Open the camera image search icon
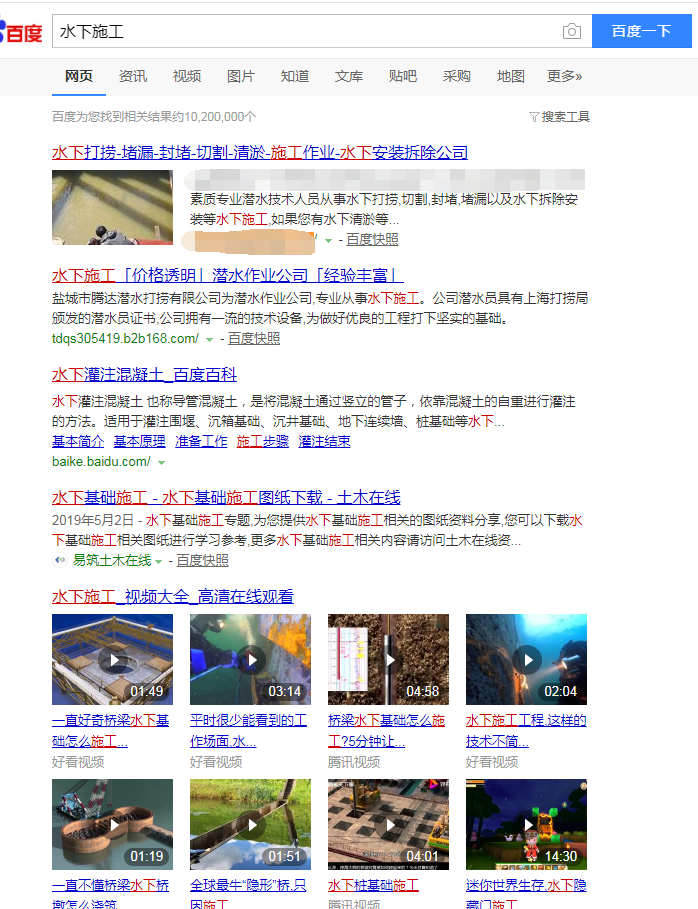The height and width of the screenshot is (909, 698). coord(571,32)
